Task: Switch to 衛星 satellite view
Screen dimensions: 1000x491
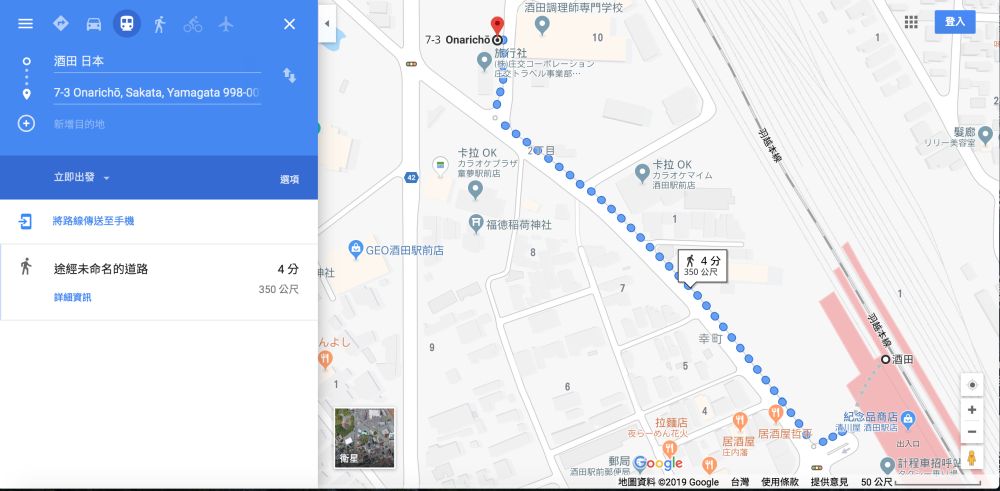Action: click(364, 438)
